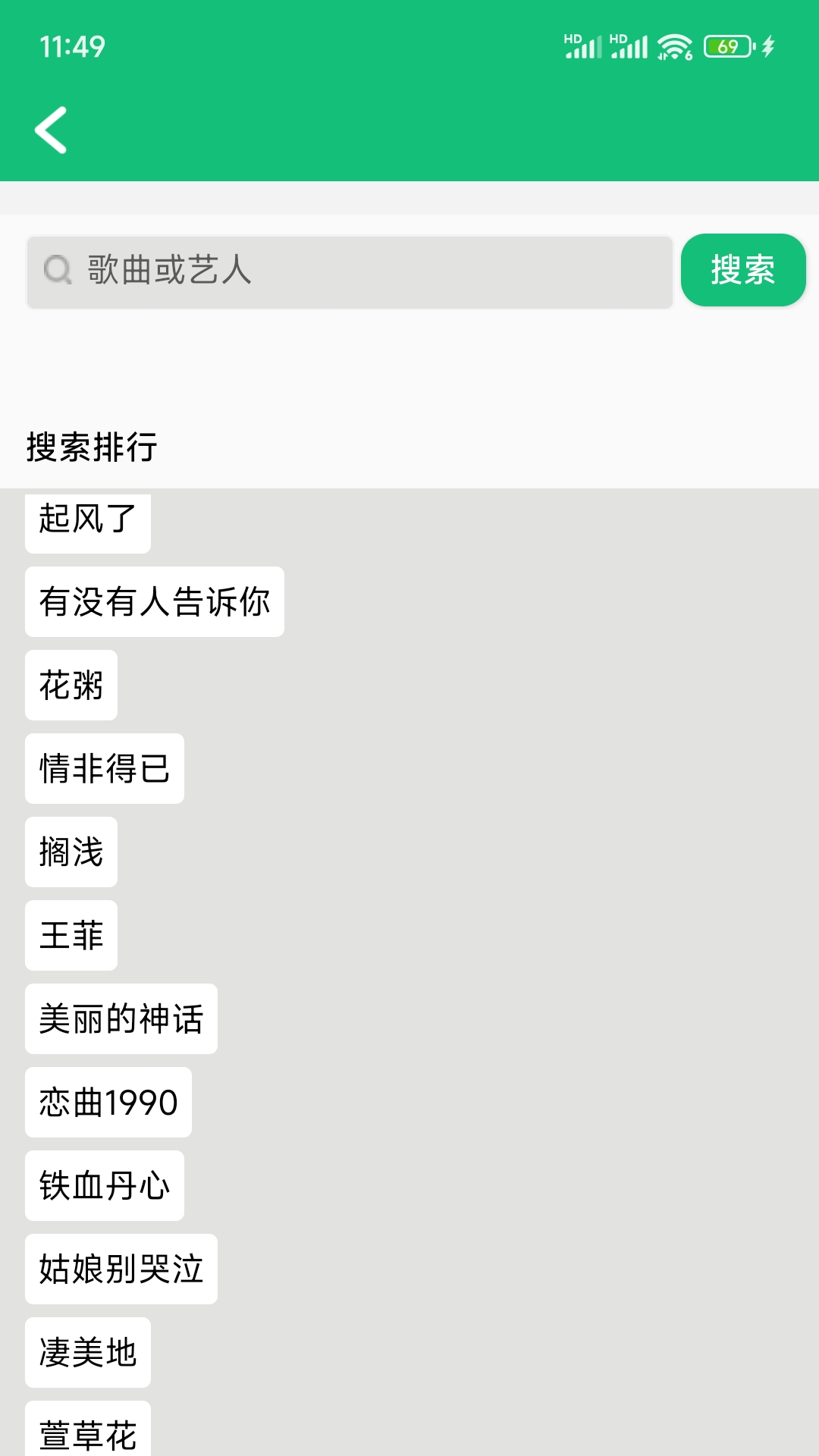The height and width of the screenshot is (1456, 819).
Task: Select the 花粥 tag
Action: (71, 685)
